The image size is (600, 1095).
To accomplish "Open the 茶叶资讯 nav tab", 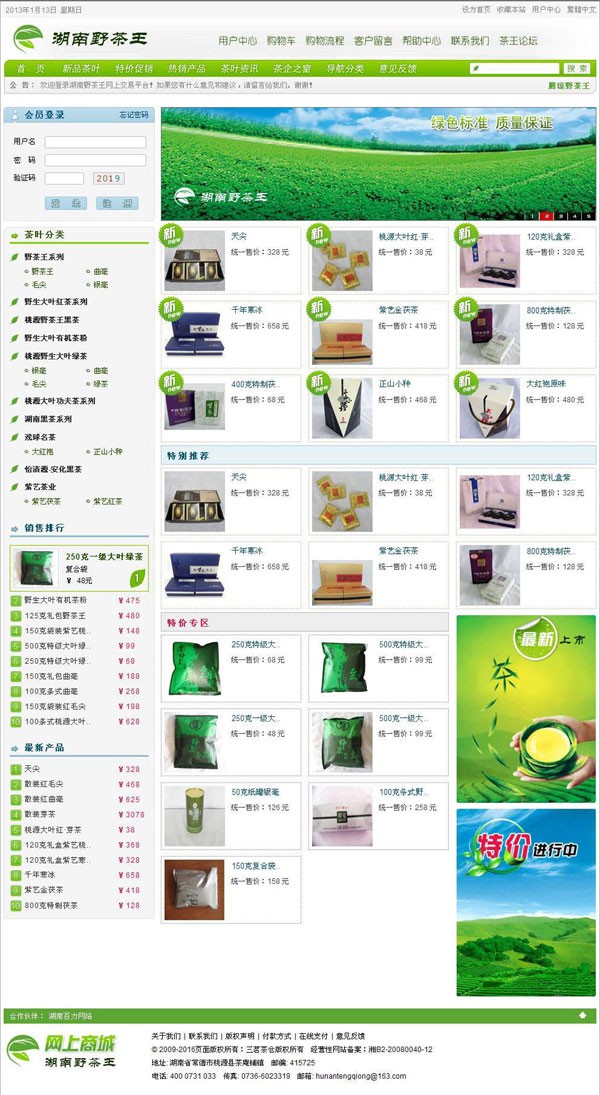I will coord(240,68).
